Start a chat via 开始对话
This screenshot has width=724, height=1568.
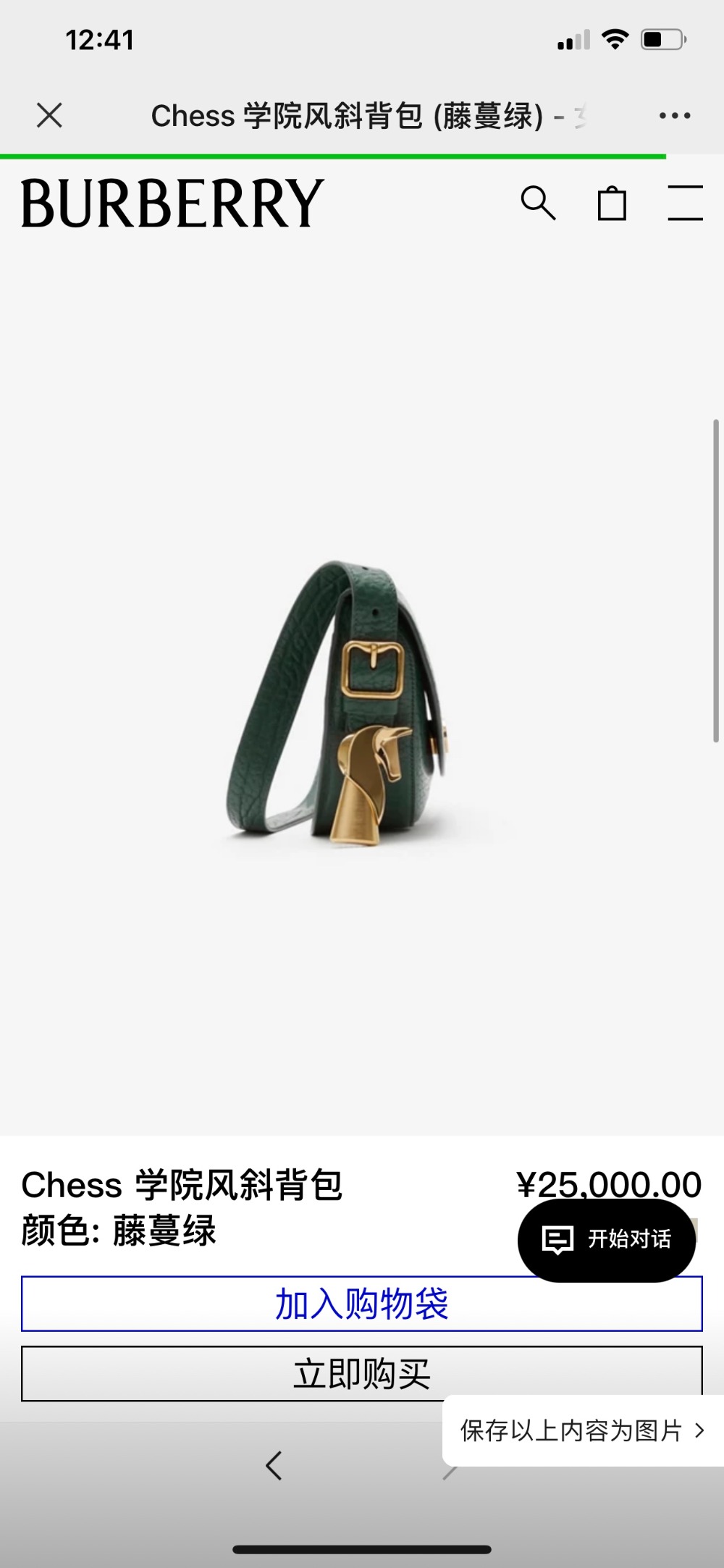(607, 1240)
